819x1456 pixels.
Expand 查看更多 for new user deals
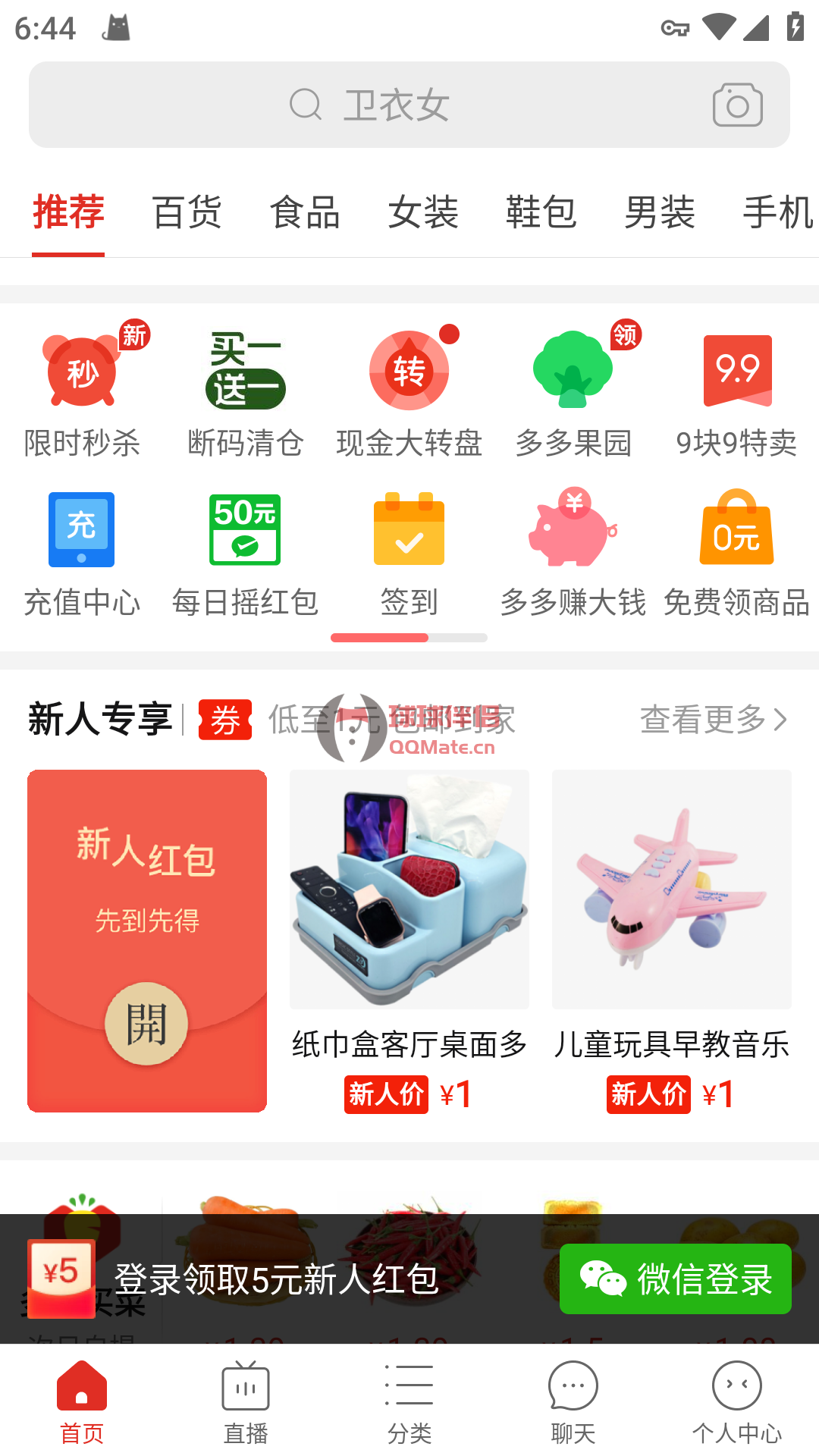pos(711,721)
